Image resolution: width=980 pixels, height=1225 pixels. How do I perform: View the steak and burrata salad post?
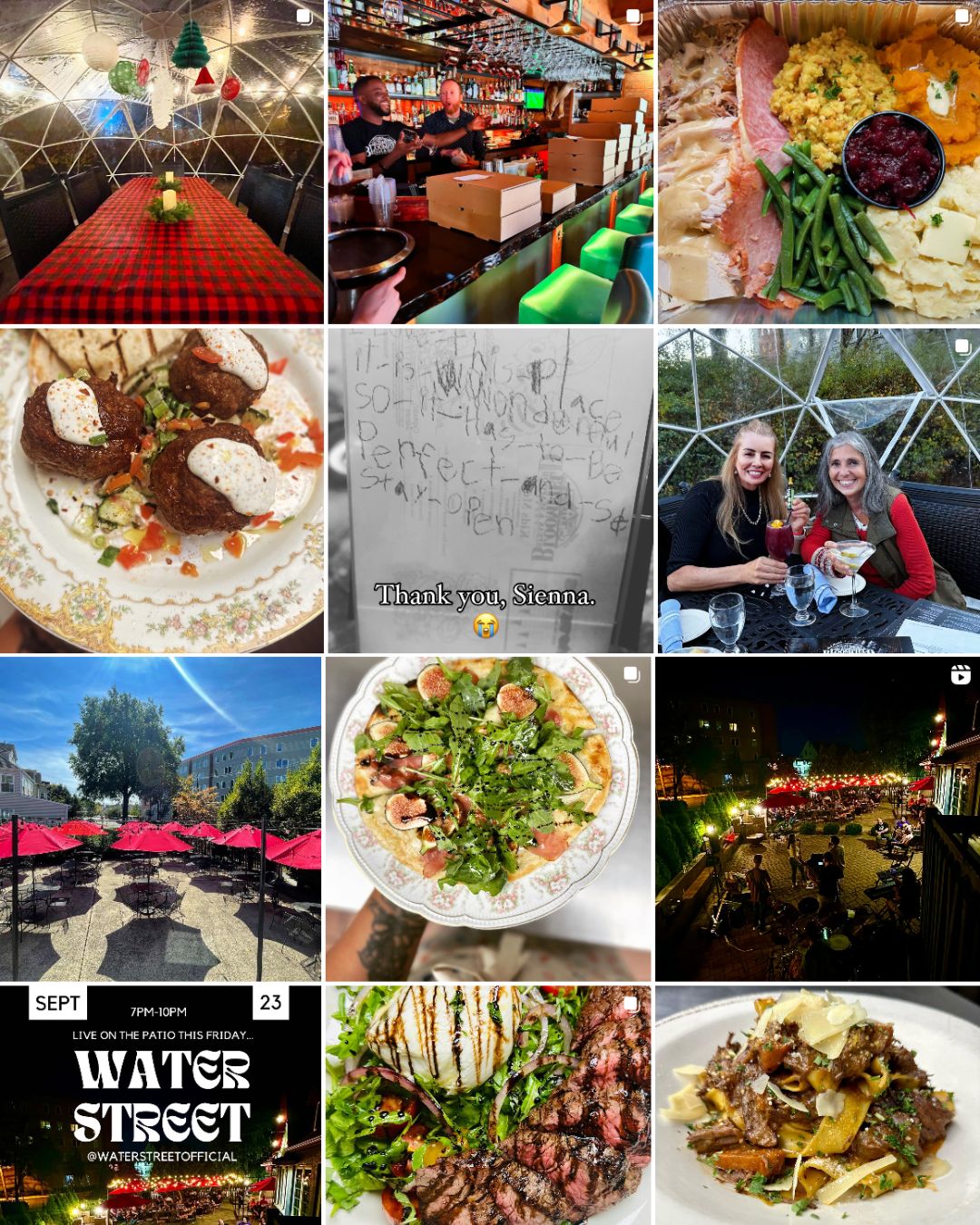click(x=490, y=1105)
